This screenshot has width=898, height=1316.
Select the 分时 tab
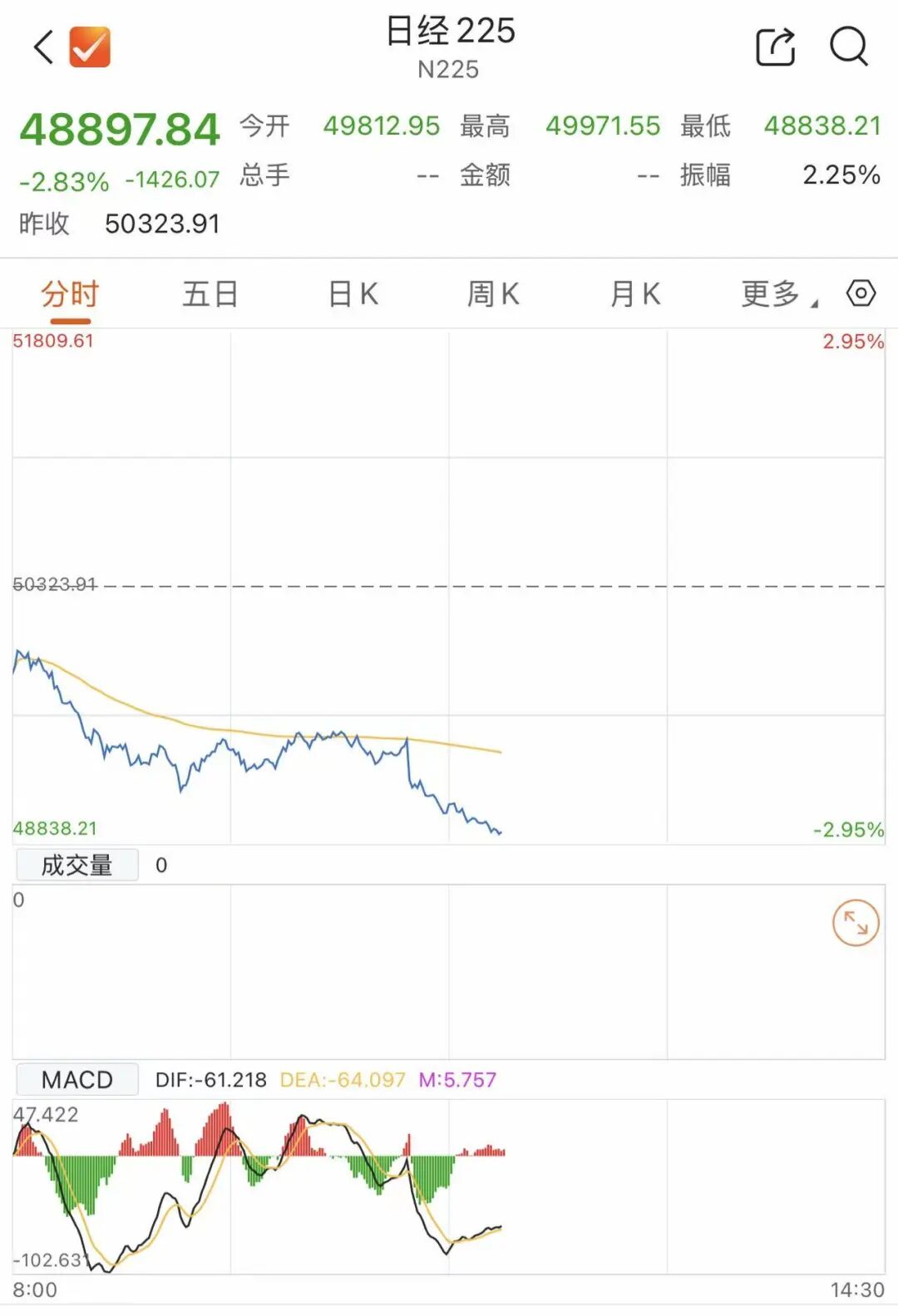70,294
